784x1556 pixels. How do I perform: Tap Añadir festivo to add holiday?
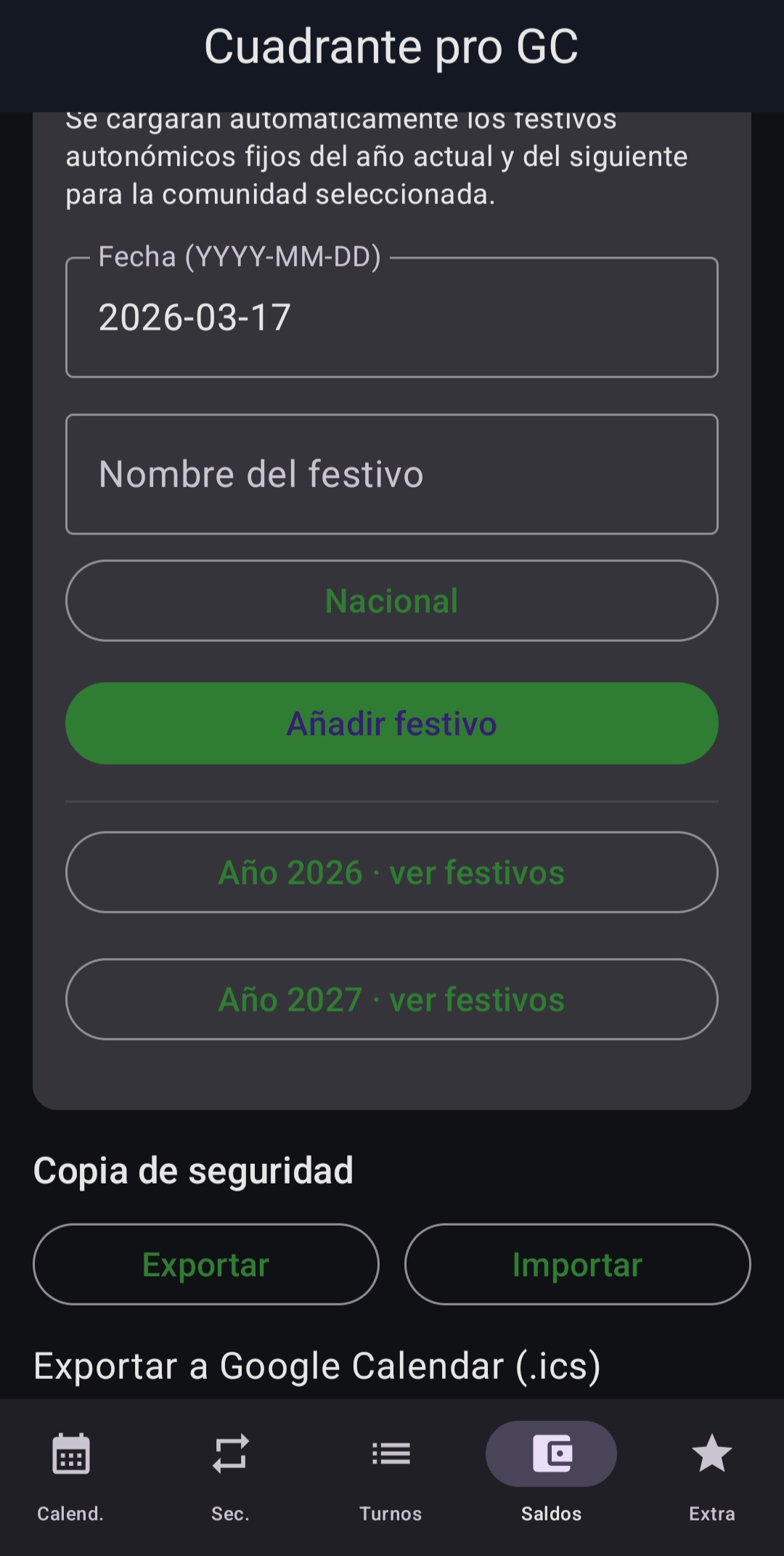(x=392, y=723)
